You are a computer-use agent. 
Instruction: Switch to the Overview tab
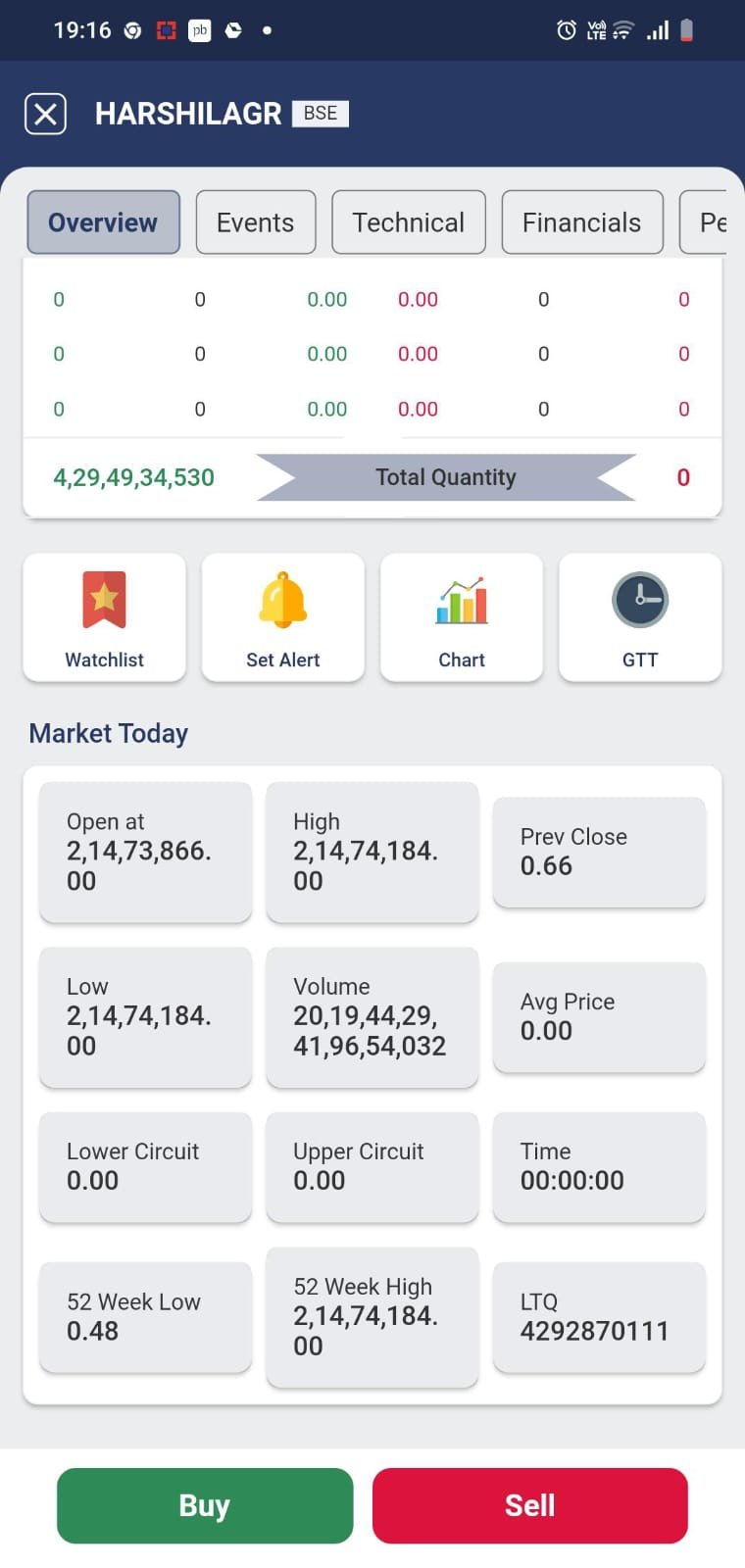coord(103,222)
